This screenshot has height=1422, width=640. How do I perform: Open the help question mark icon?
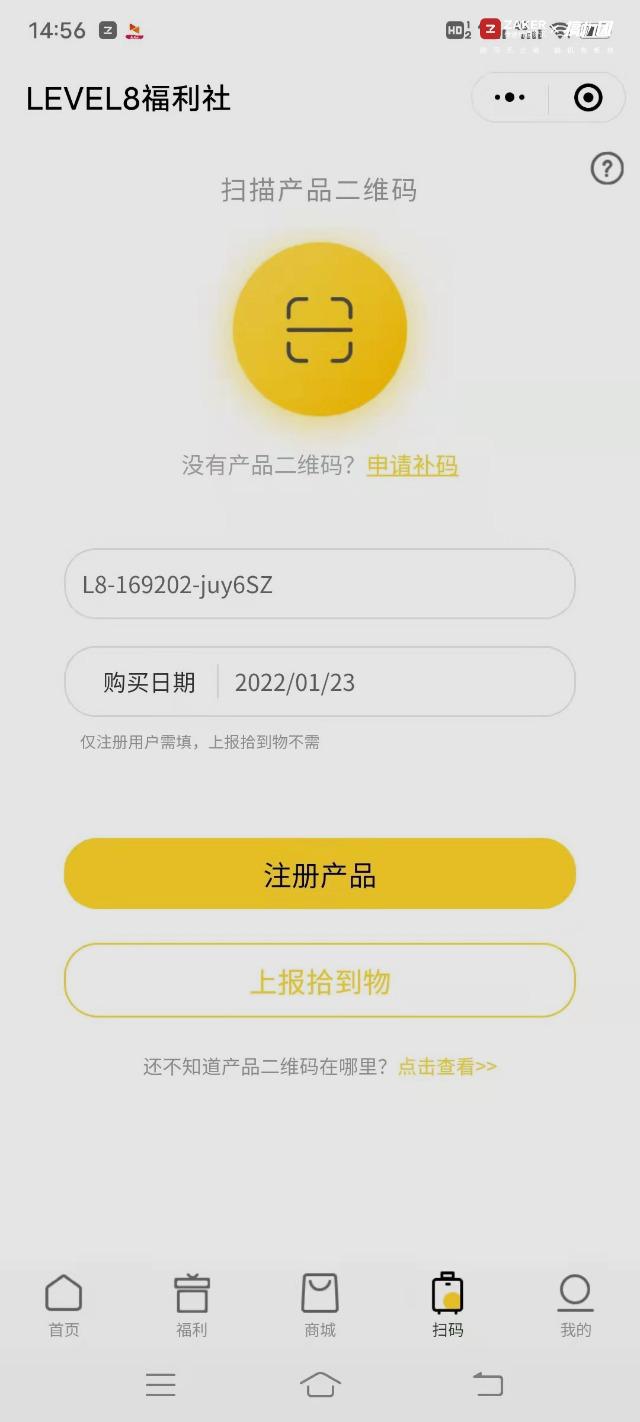point(607,168)
